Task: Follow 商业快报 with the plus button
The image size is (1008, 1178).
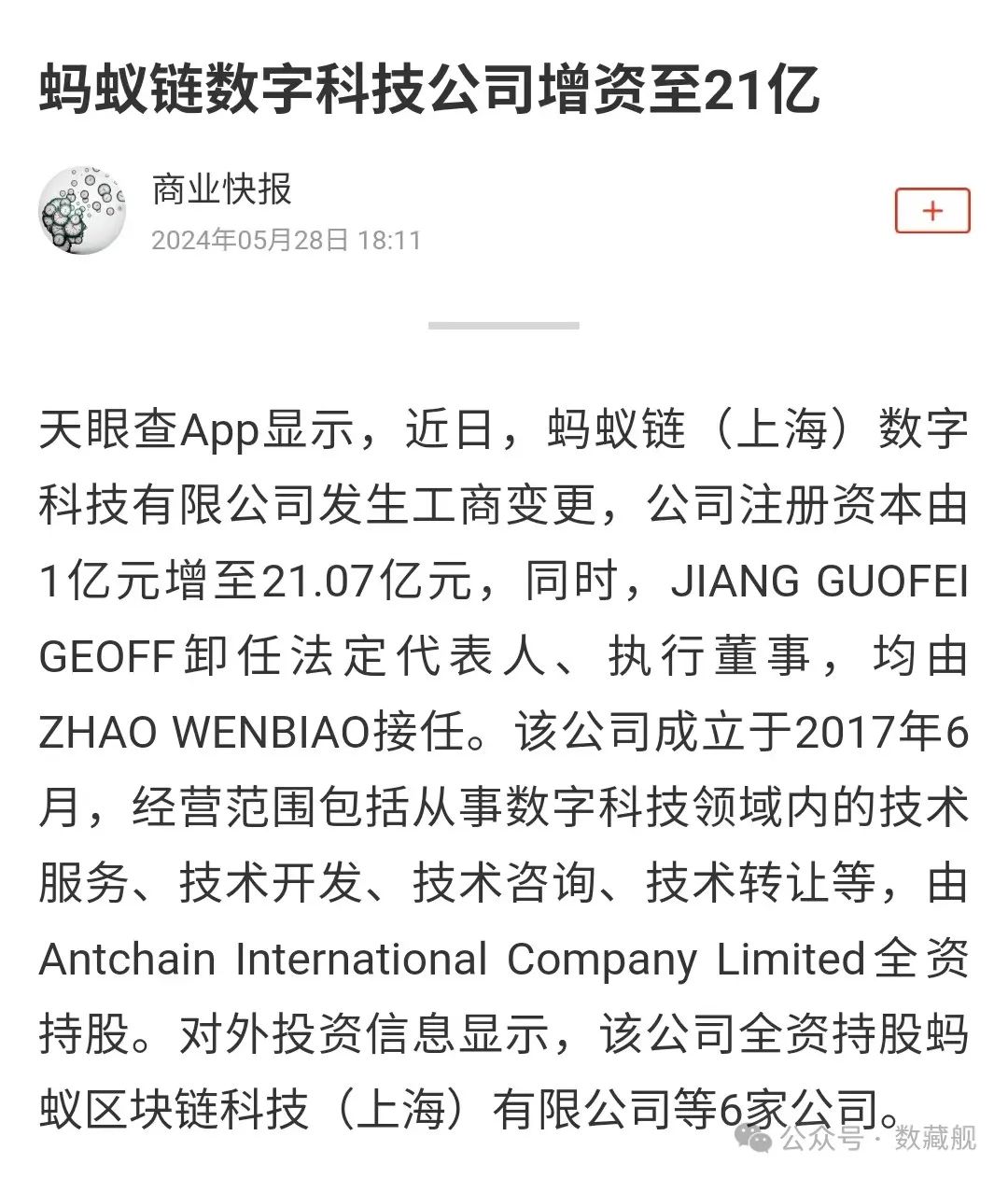Action: click(x=932, y=211)
